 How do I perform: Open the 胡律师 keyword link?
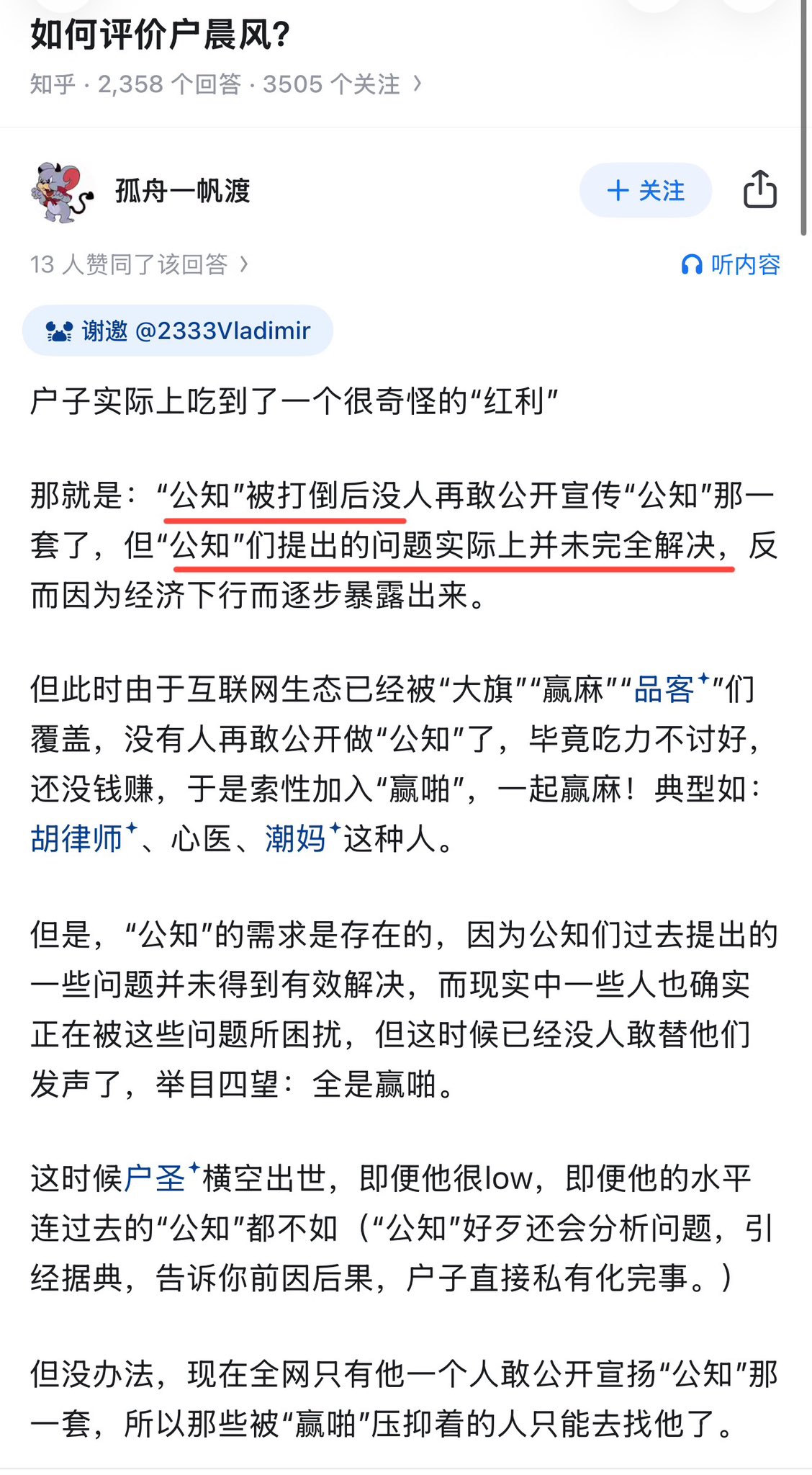(x=78, y=839)
